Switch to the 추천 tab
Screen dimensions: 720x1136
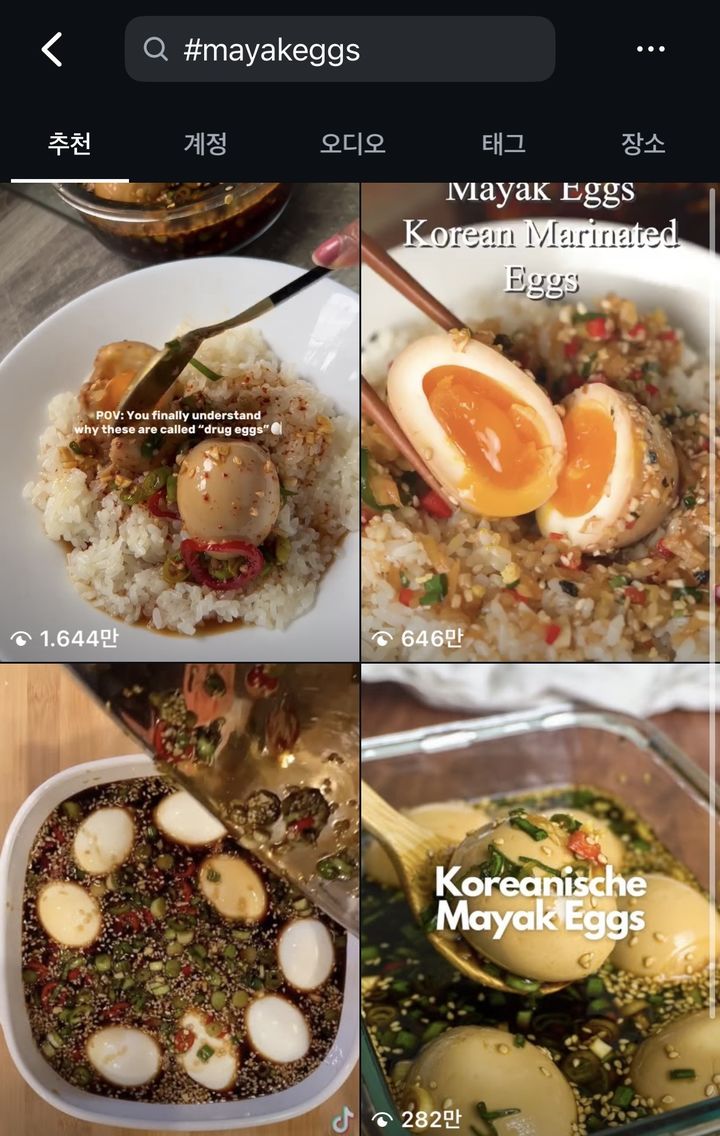(x=70, y=144)
